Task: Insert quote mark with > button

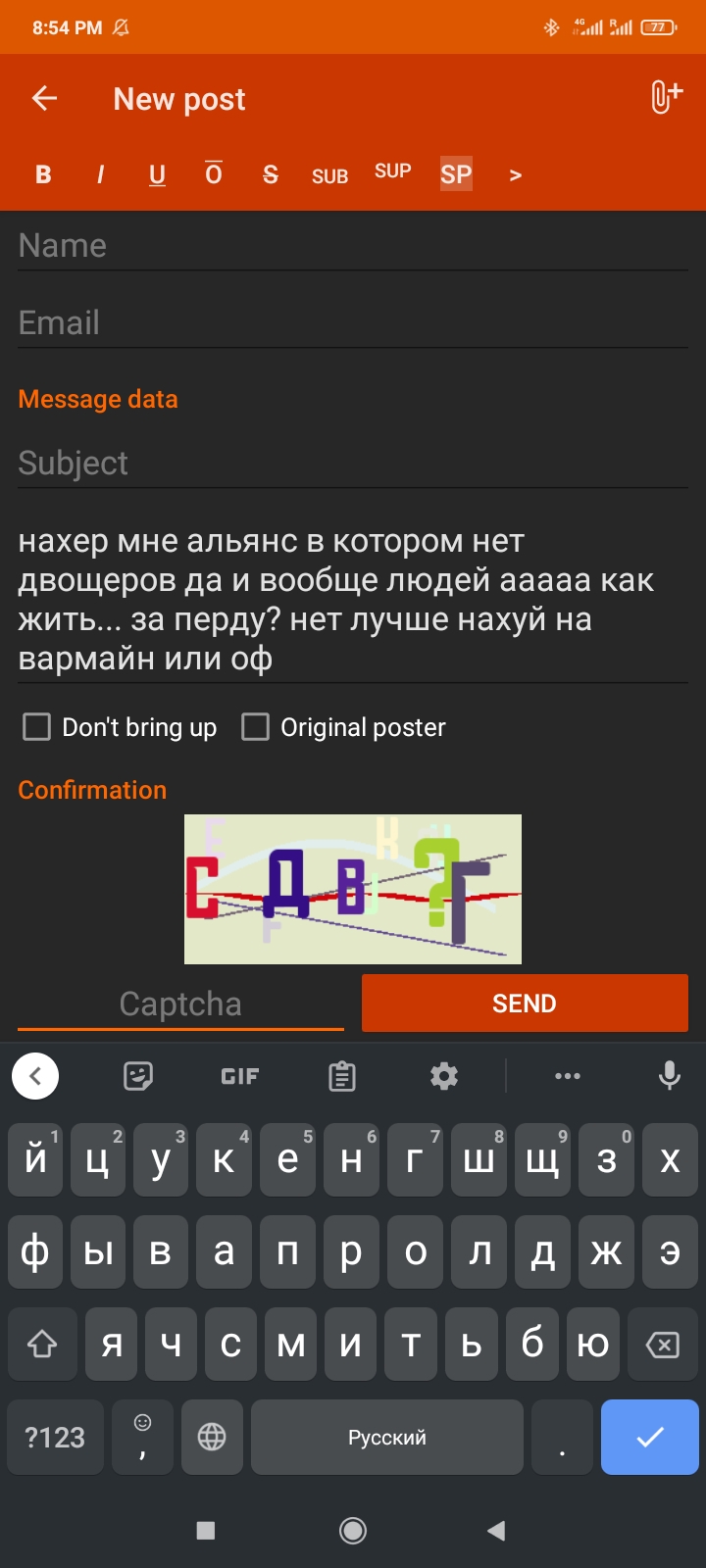Action: pos(516,175)
